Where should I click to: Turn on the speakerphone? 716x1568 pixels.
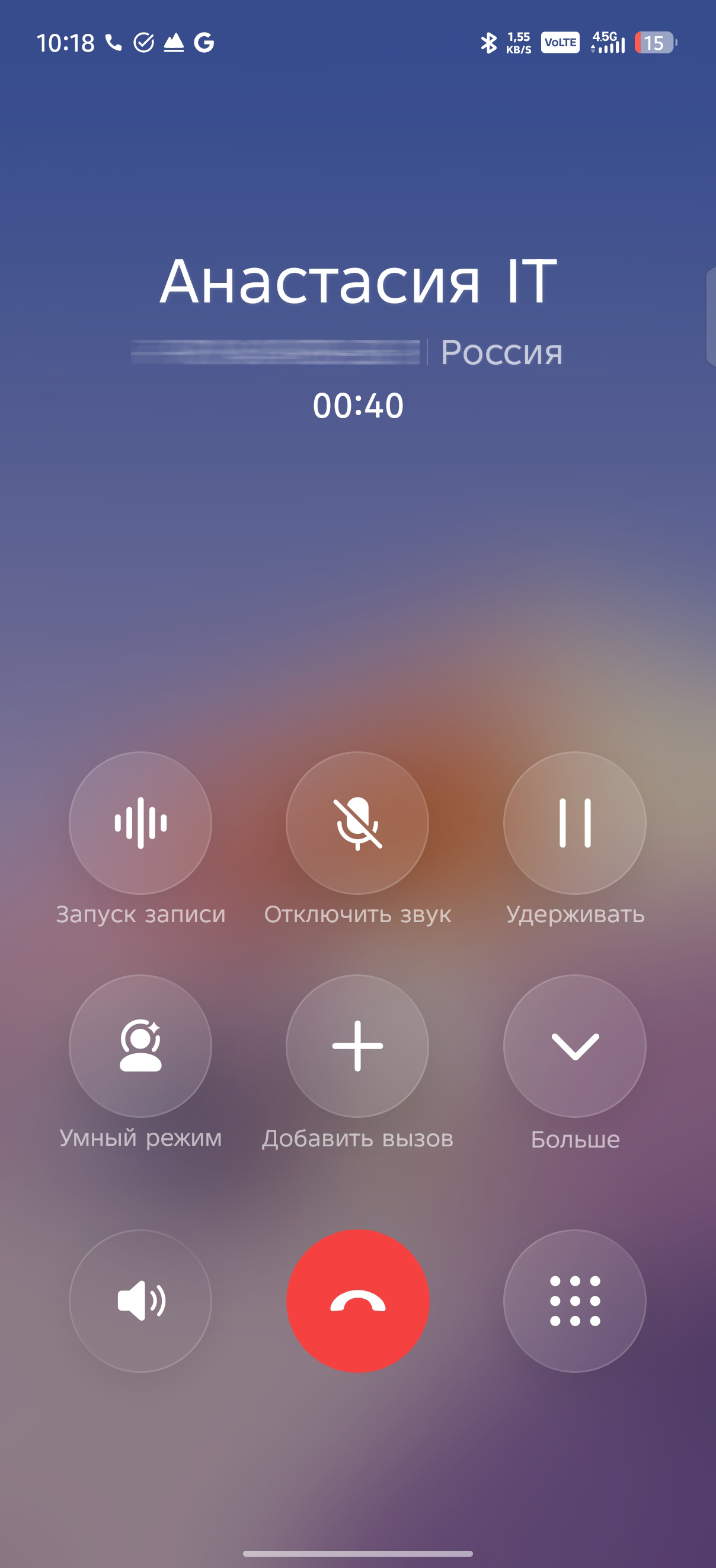tap(140, 1301)
